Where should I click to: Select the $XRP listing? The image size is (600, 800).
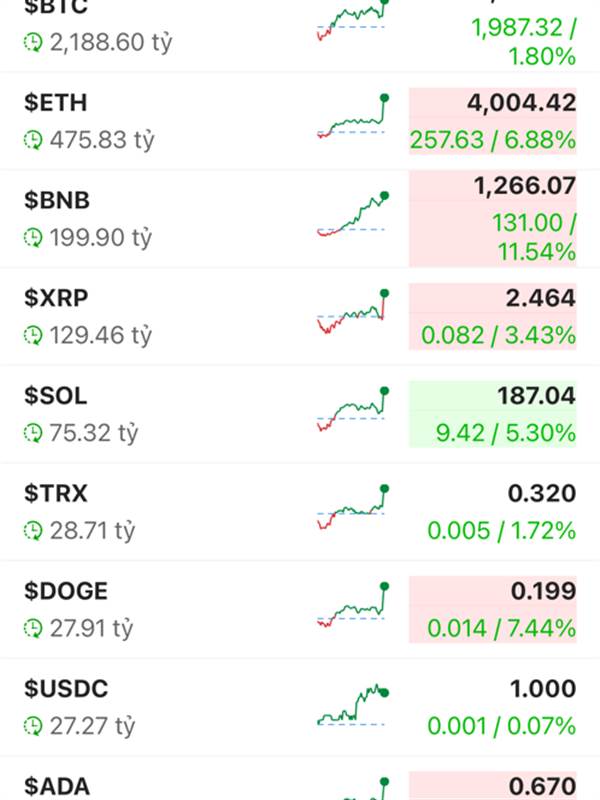click(x=58, y=298)
